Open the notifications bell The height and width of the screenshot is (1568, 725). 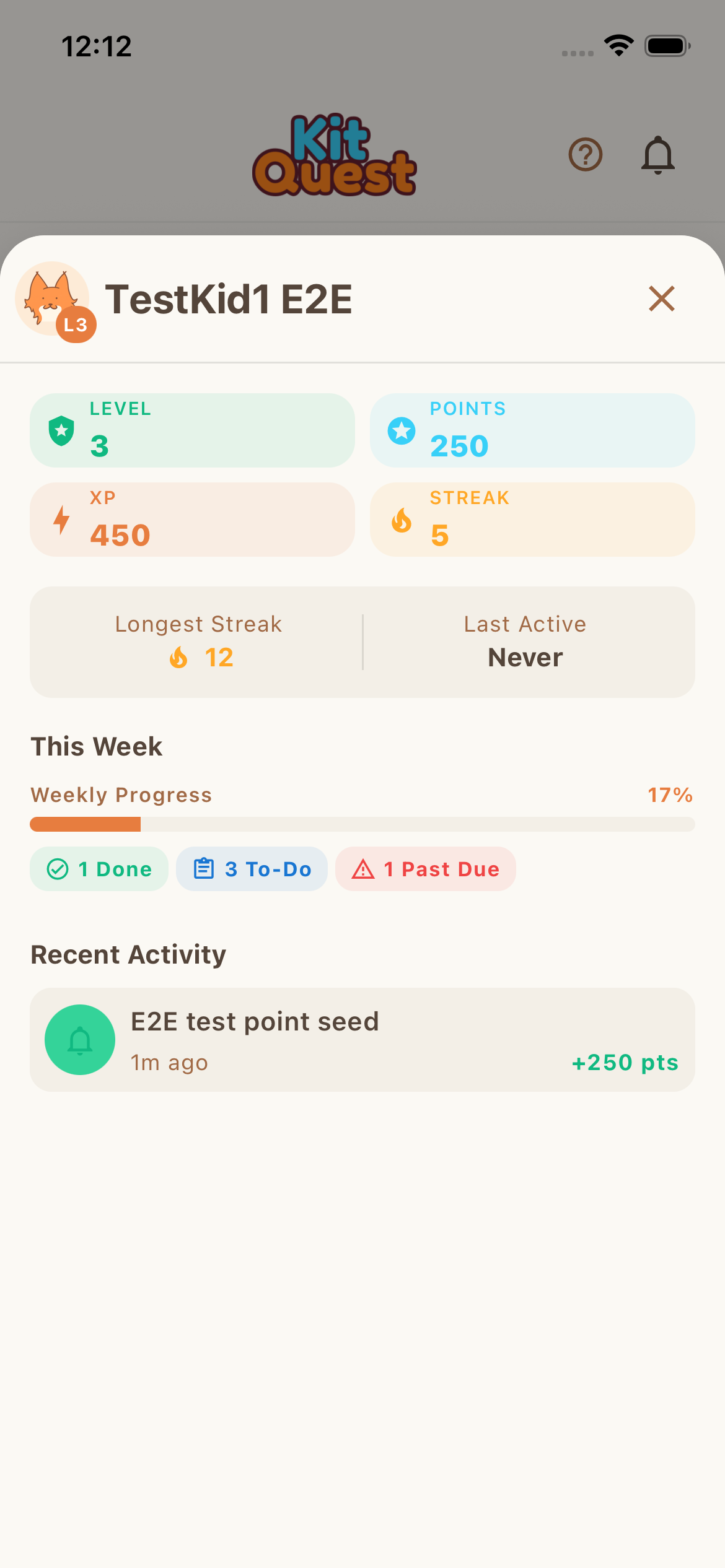click(x=657, y=155)
